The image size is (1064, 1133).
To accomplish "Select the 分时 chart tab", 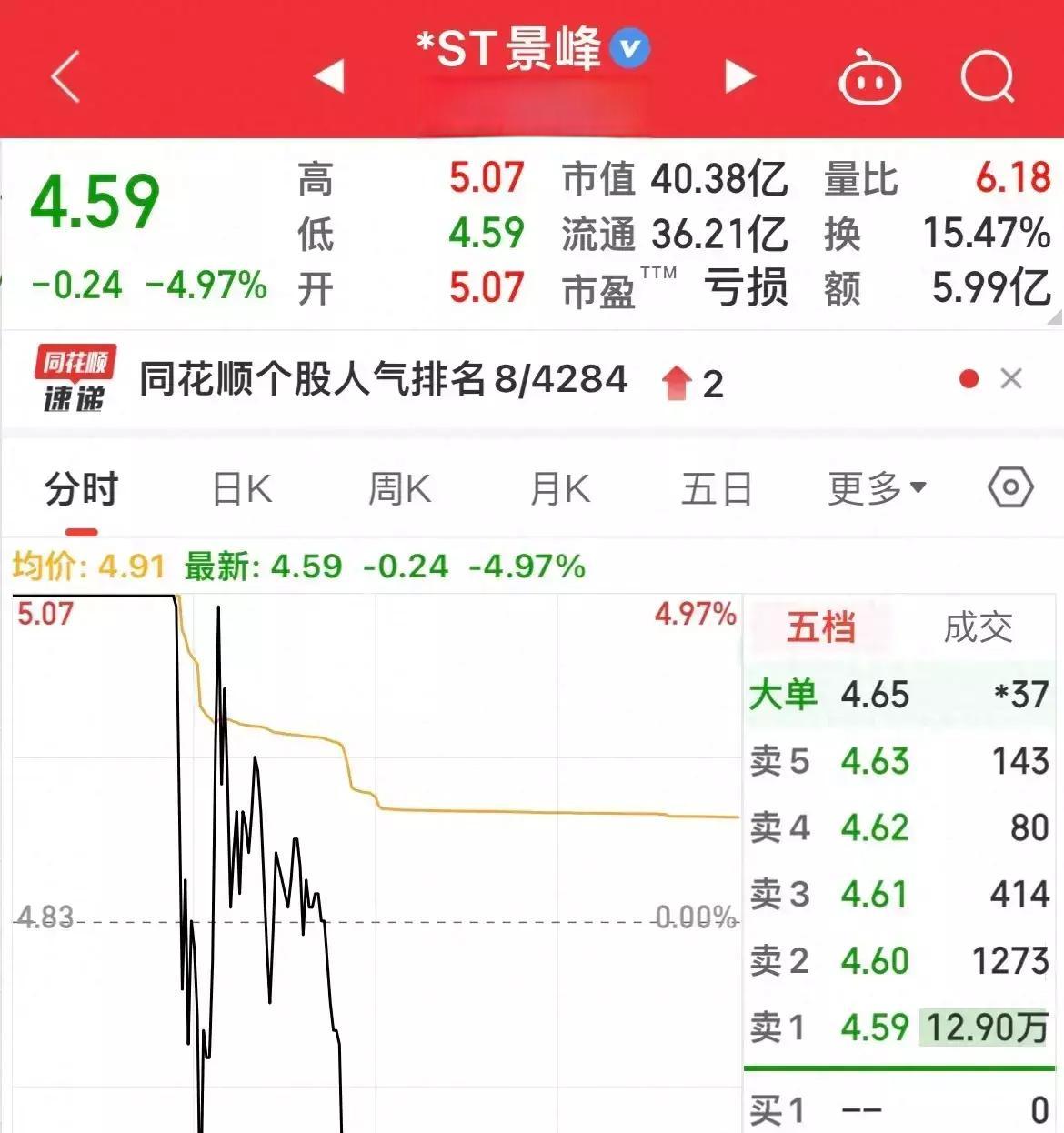I will [82, 489].
